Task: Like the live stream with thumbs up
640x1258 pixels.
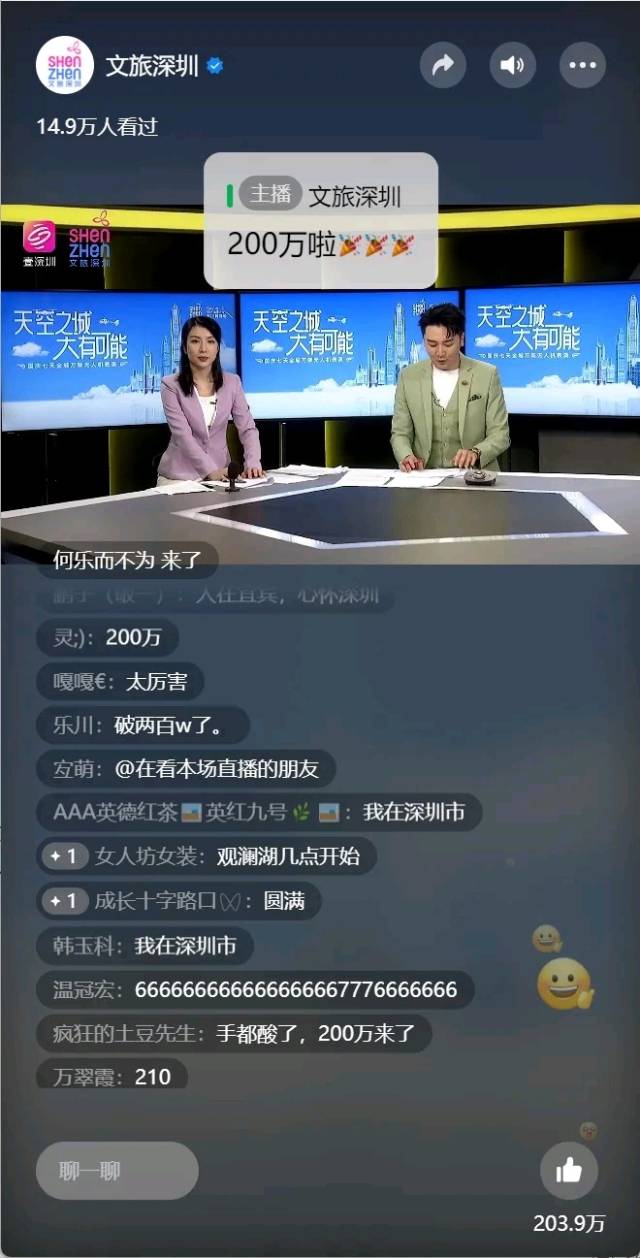Action: click(569, 1170)
